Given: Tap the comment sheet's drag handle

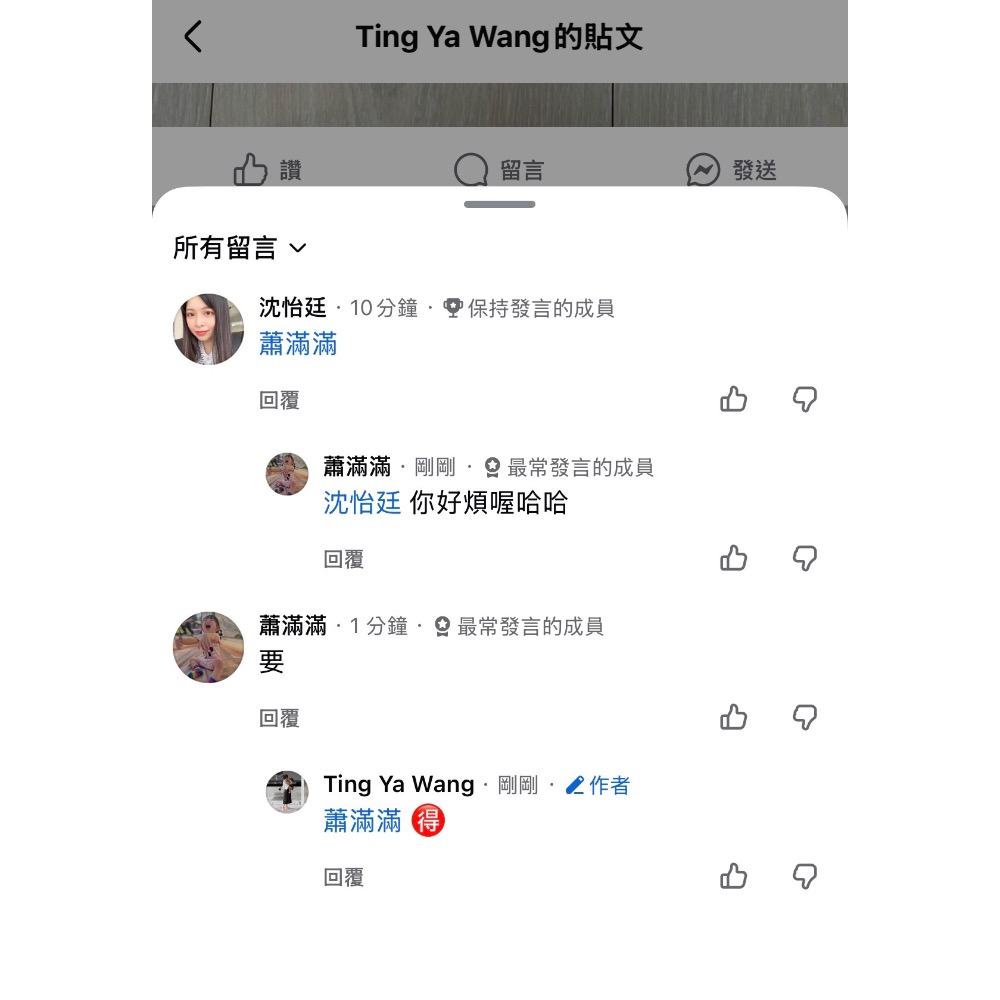Looking at the screenshot, I should coord(500,205).
